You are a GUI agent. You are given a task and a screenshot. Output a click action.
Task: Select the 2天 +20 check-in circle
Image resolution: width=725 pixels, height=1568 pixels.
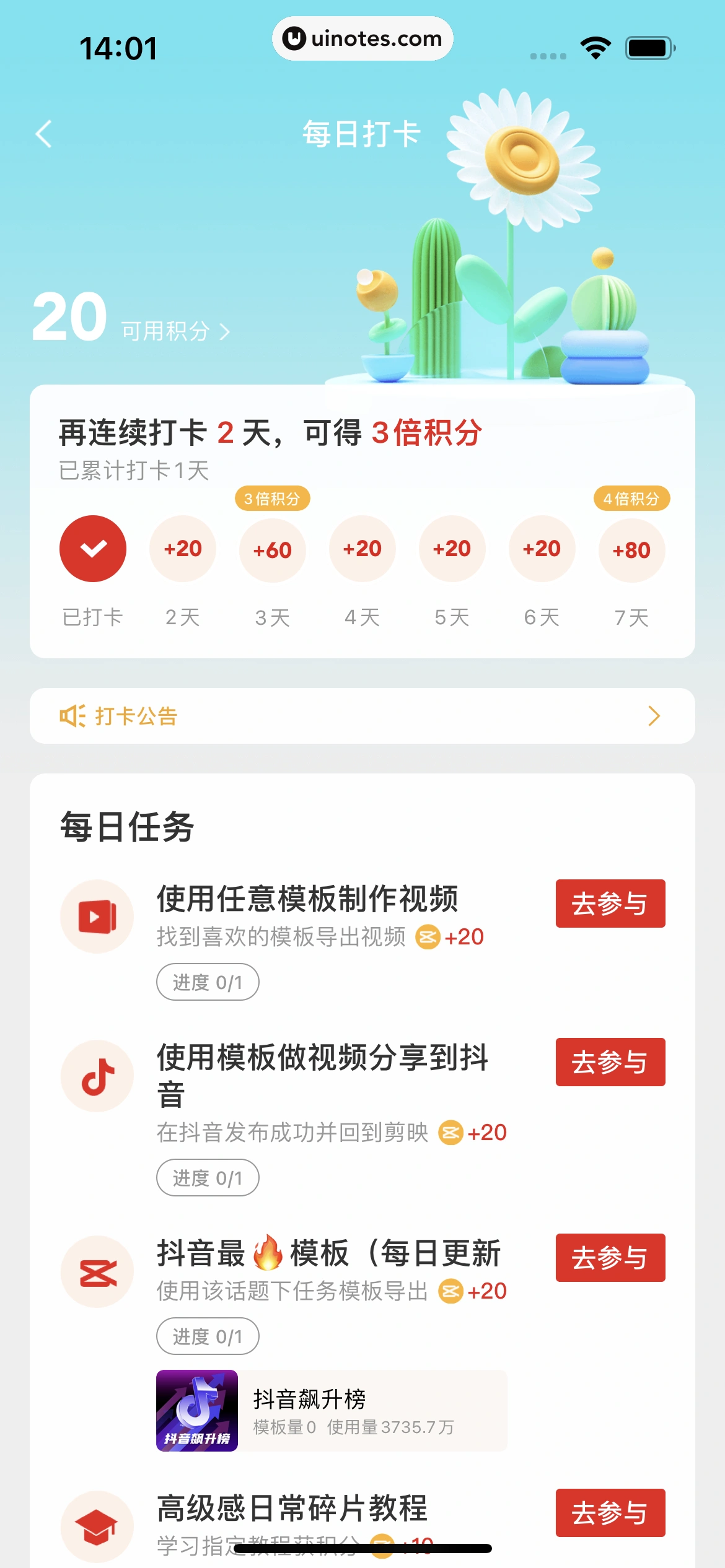click(x=182, y=549)
